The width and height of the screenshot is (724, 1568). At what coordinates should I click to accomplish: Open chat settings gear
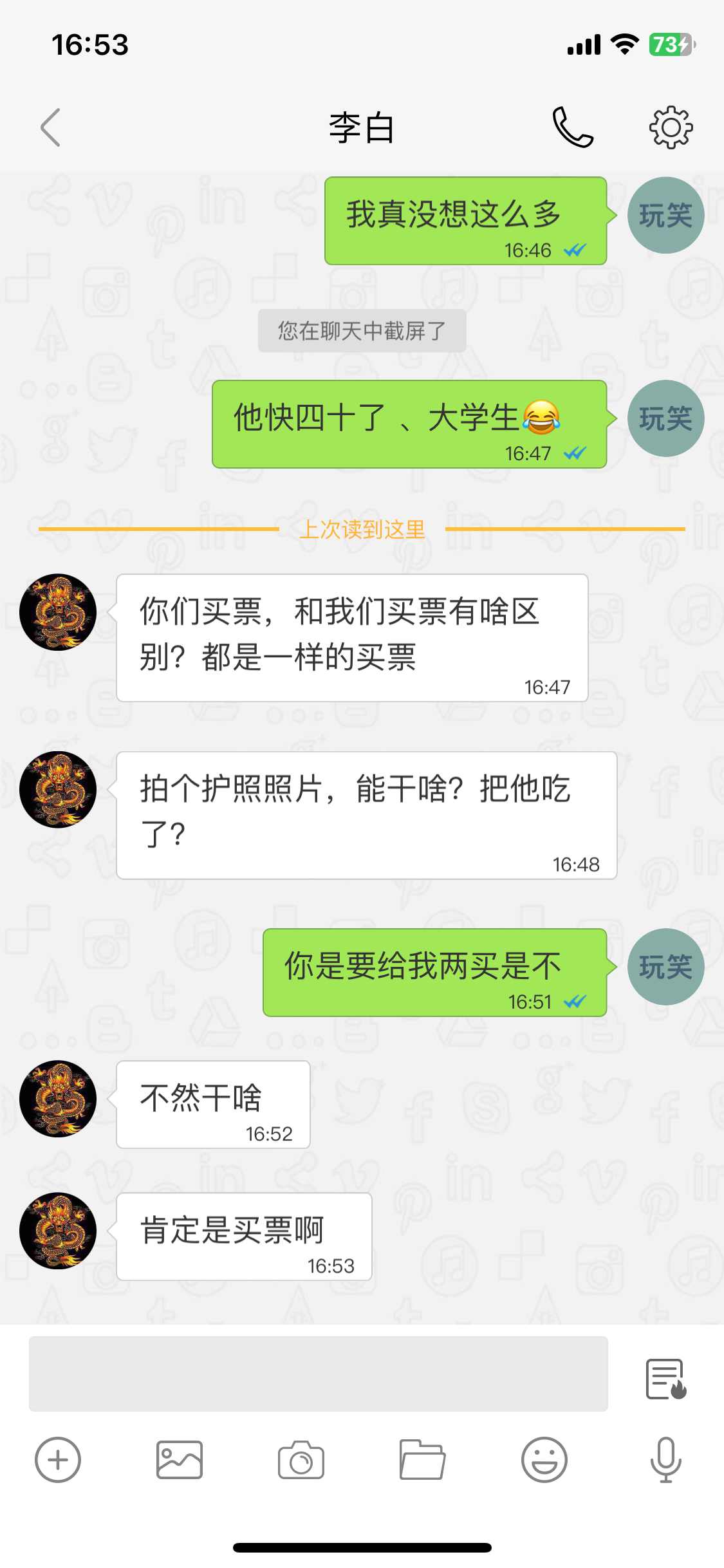[671, 127]
